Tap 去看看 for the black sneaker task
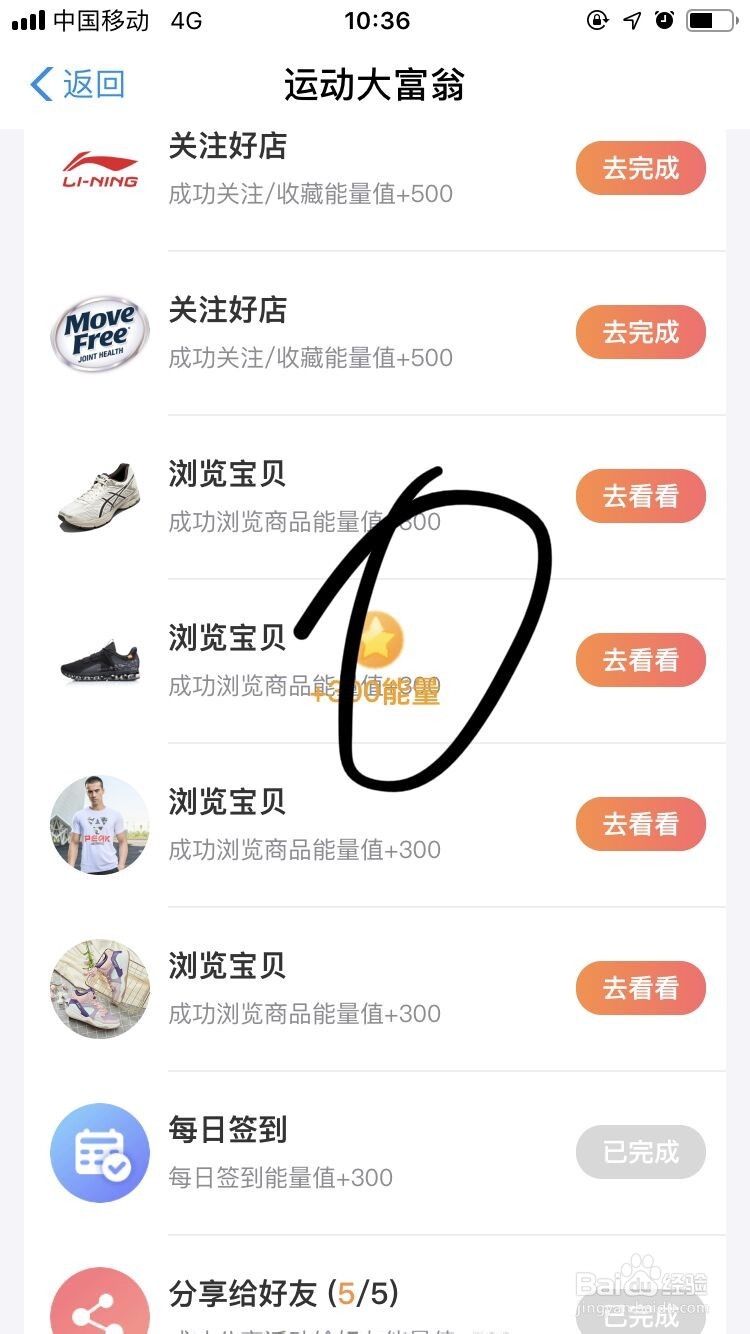This screenshot has height=1334, width=750. click(640, 660)
